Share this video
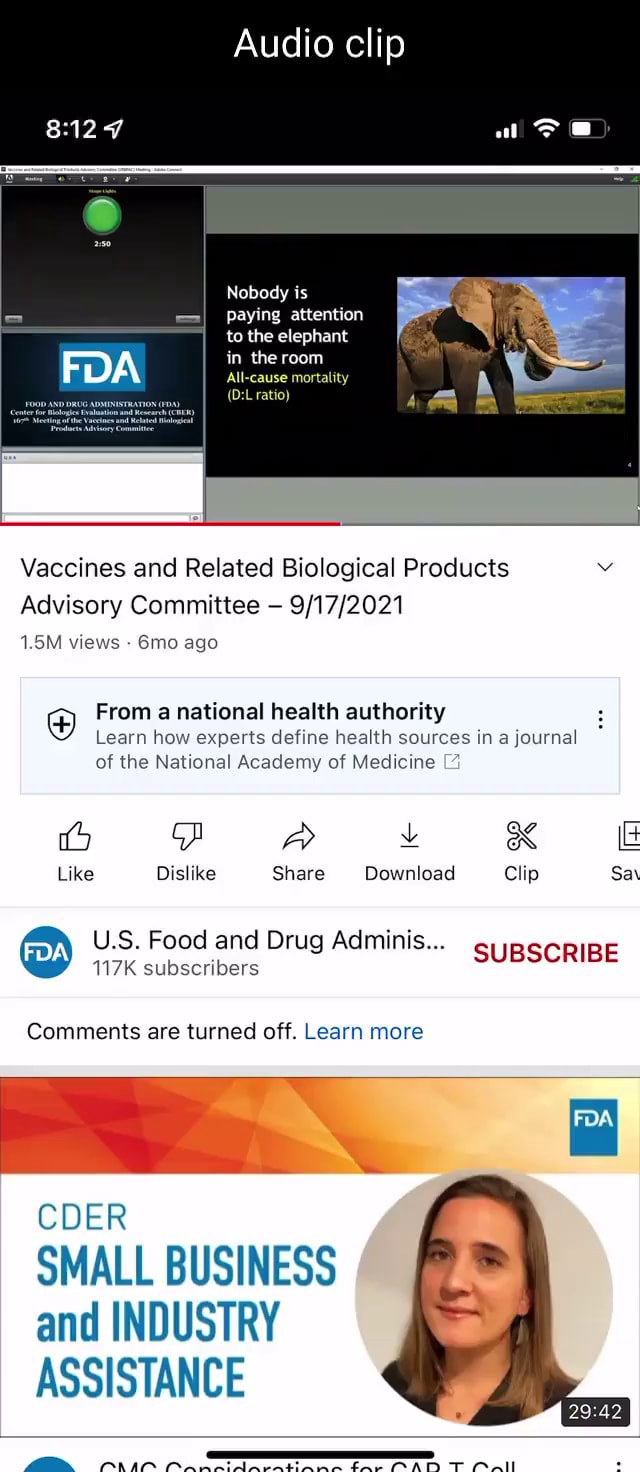Viewport: 640px width, 1472px height. click(298, 851)
